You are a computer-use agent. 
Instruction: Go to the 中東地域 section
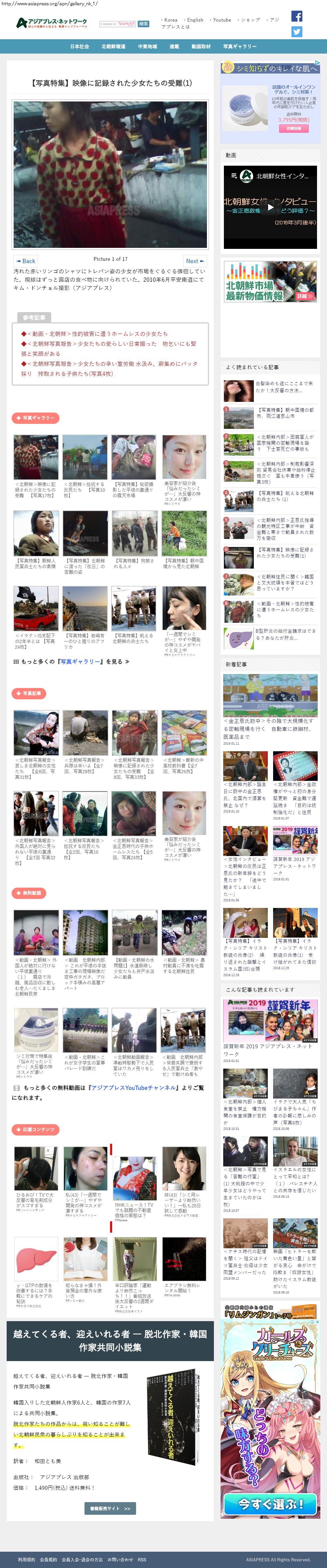[147, 46]
